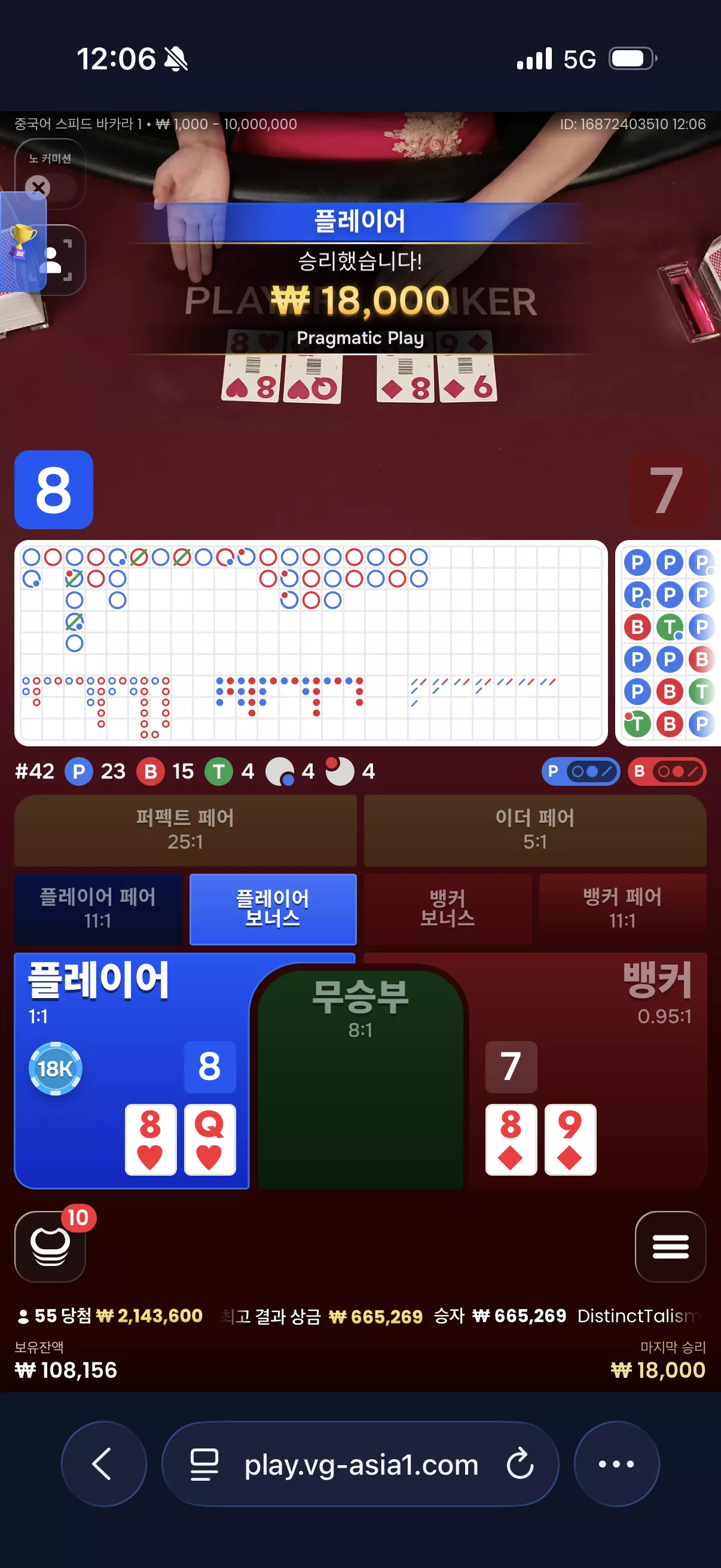721x1568 pixels.
Task: Open the trophy tournament panel
Action: point(23,242)
